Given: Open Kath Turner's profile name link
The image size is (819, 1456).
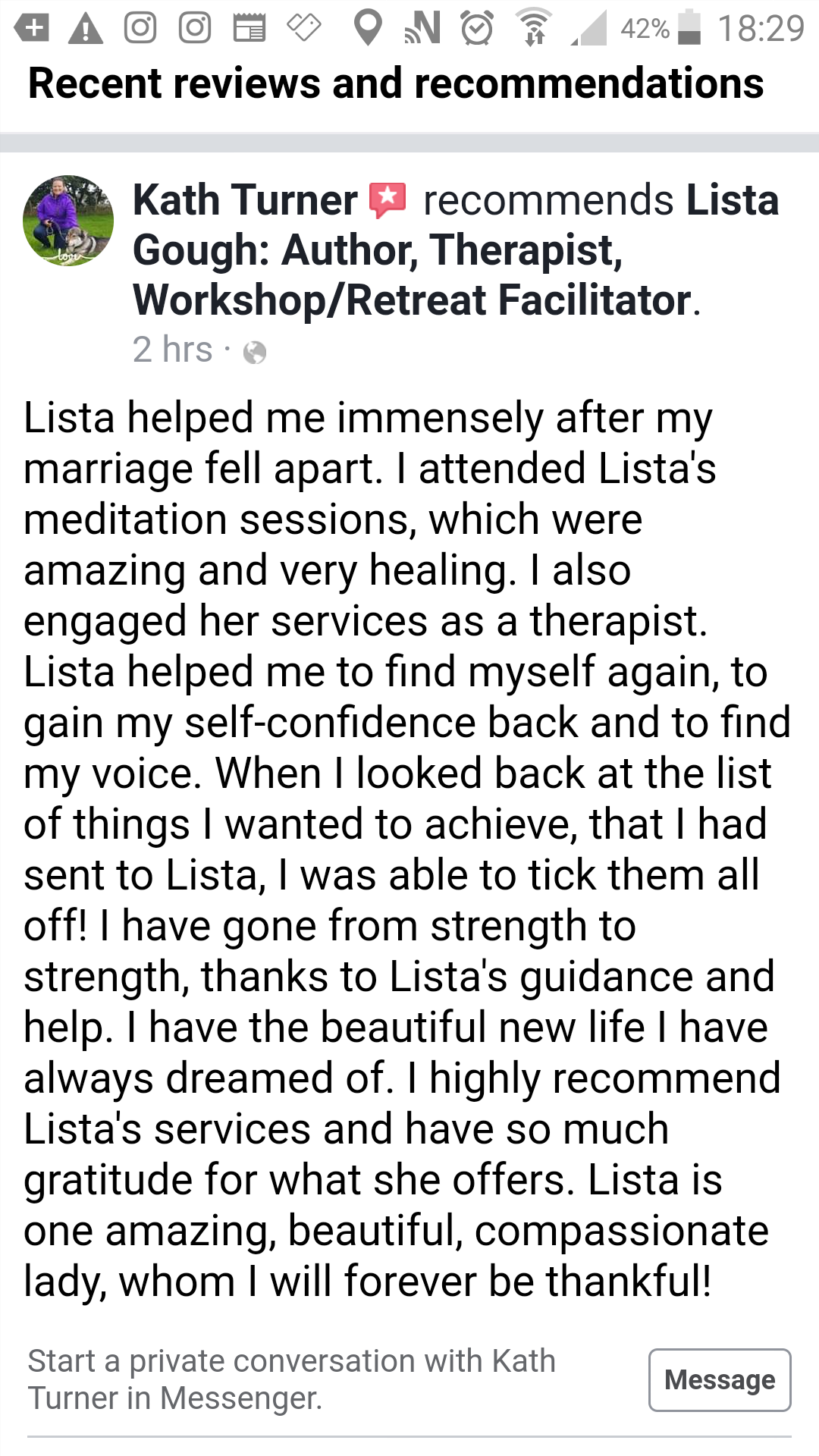Looking at the screenshot, I should (x=245, y=201).
